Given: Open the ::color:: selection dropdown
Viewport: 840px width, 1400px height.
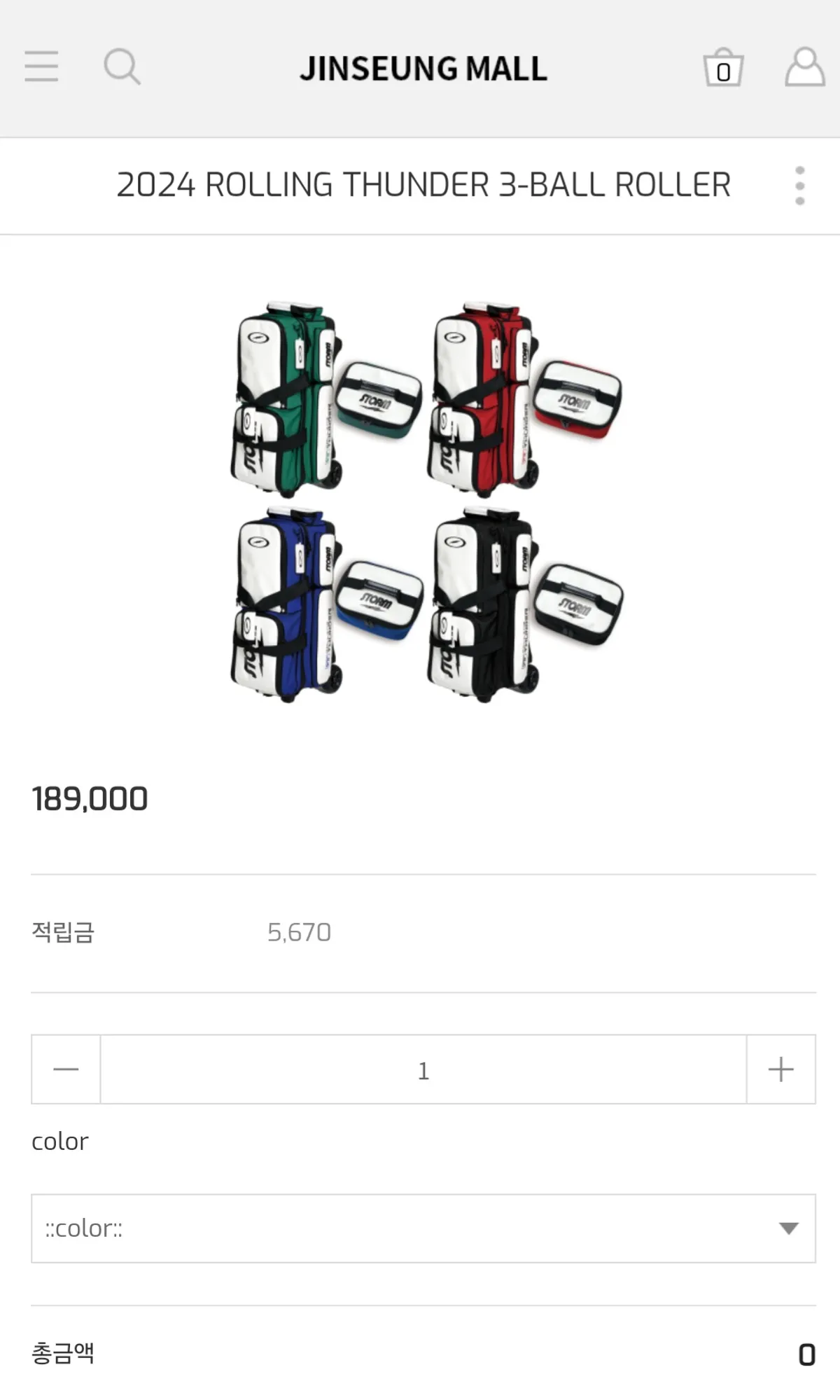Looking at the screenshot, I should (x=420, y=1227).
